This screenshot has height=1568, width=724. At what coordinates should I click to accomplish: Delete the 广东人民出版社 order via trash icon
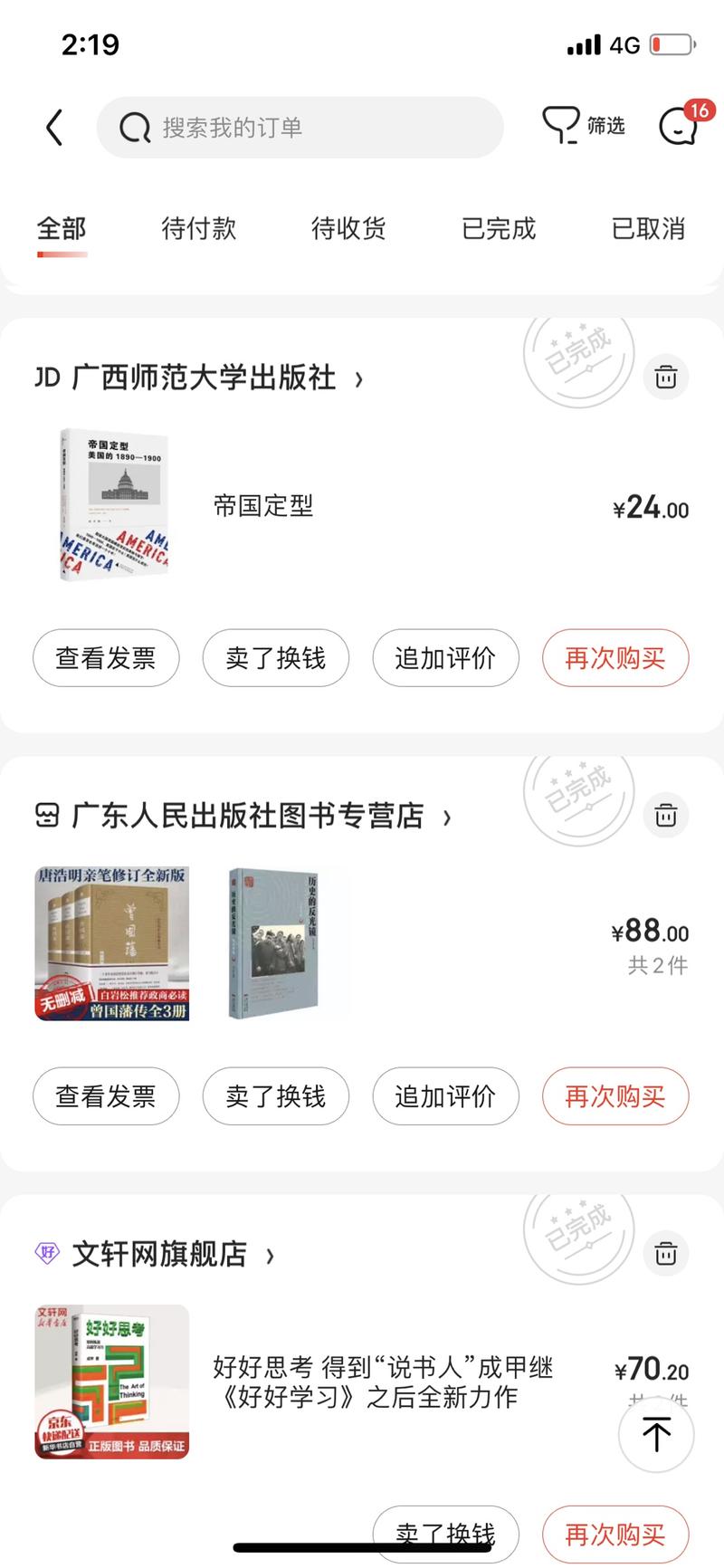(x=665, y=815)
